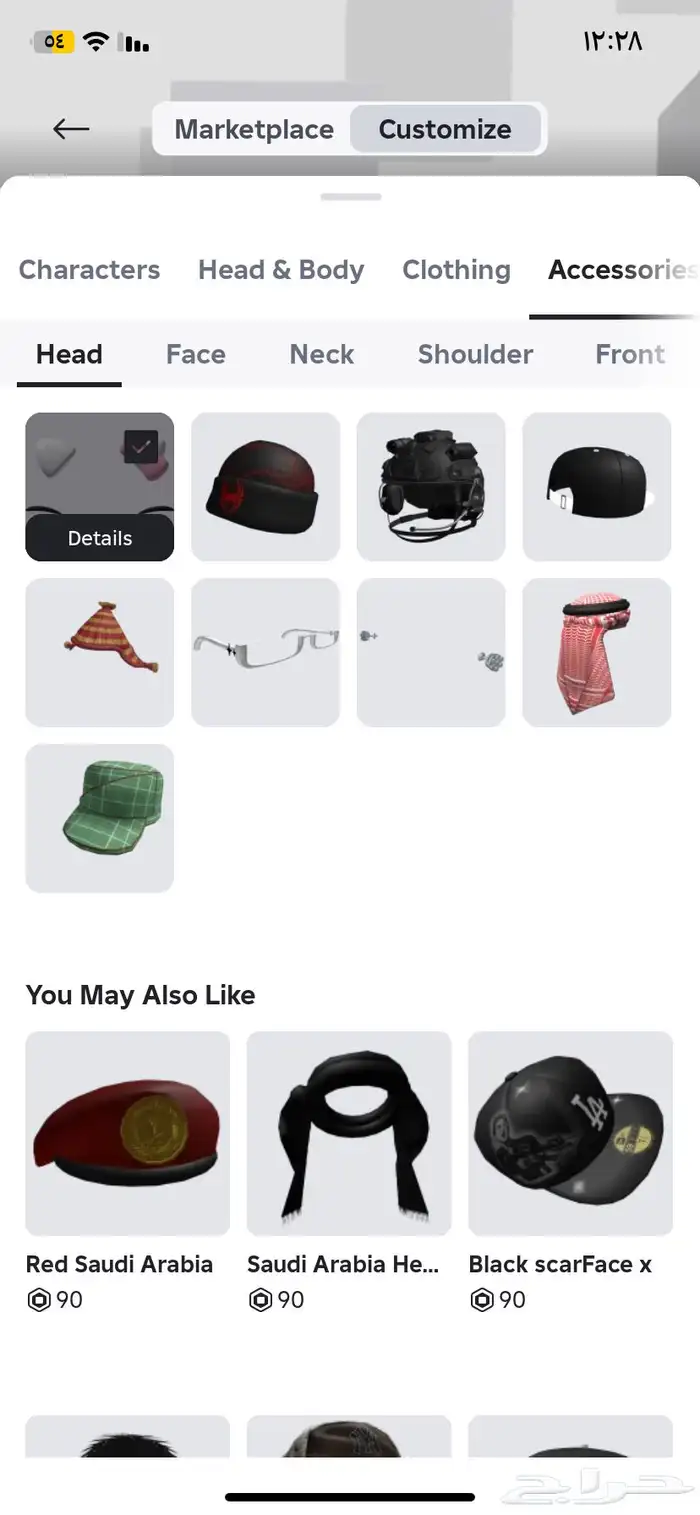Open Details of the equipped item
Viewport: 700px width, 1515px height.
pos(99,538)
